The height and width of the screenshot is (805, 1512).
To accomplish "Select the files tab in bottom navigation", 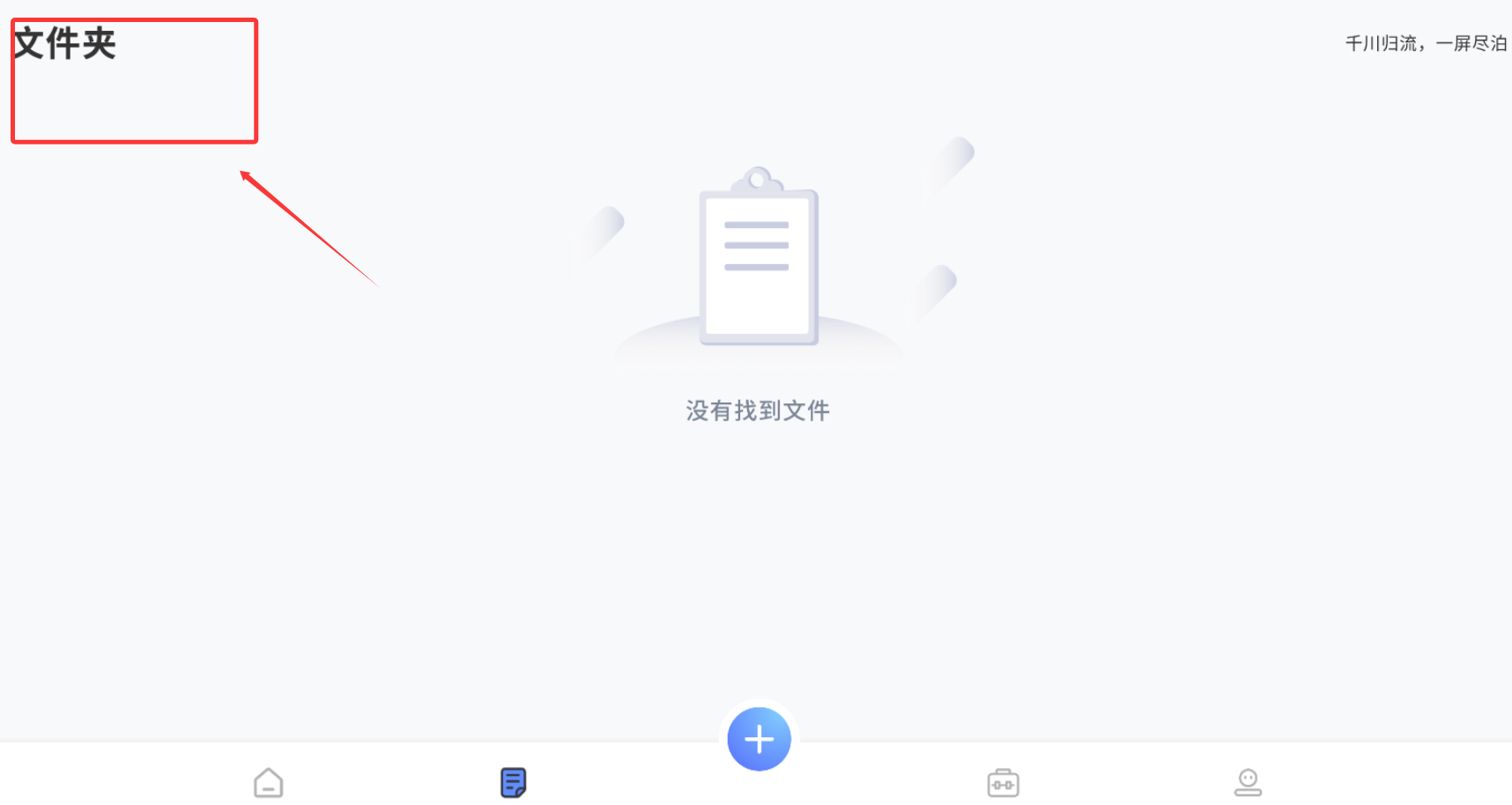I will tap(513, 782).
